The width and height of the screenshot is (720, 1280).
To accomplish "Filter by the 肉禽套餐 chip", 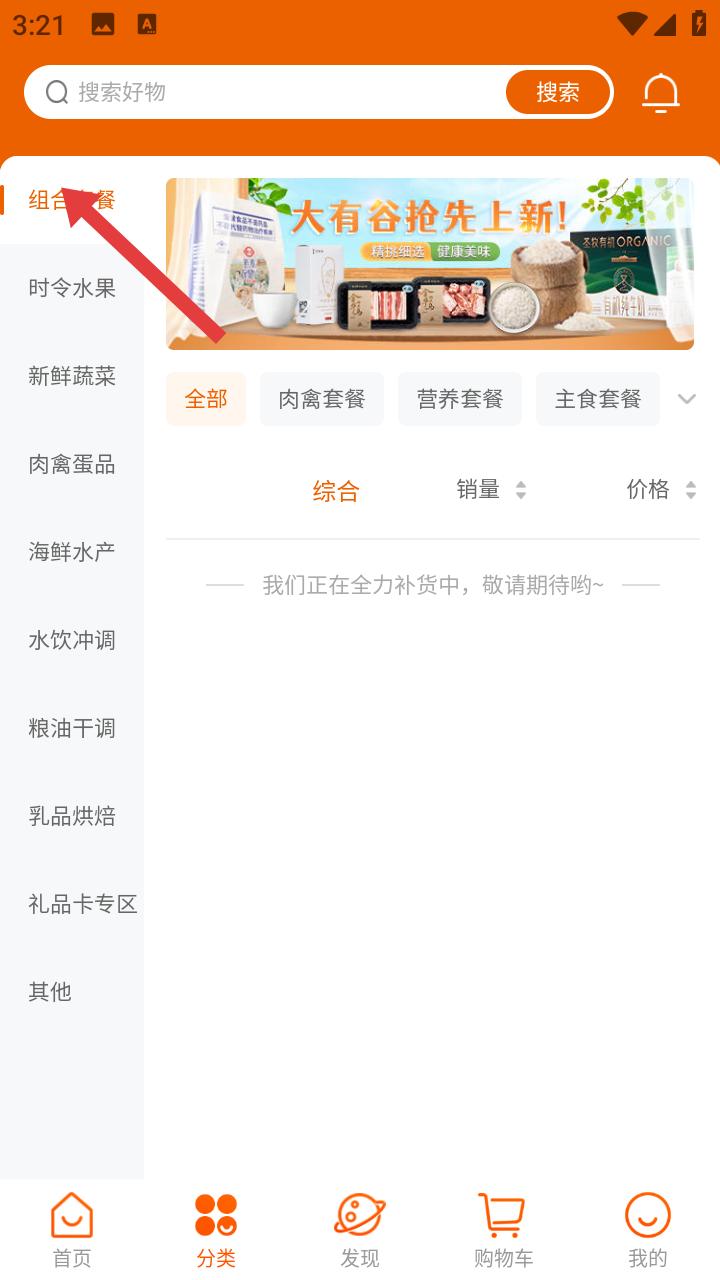I will point(322,399).
